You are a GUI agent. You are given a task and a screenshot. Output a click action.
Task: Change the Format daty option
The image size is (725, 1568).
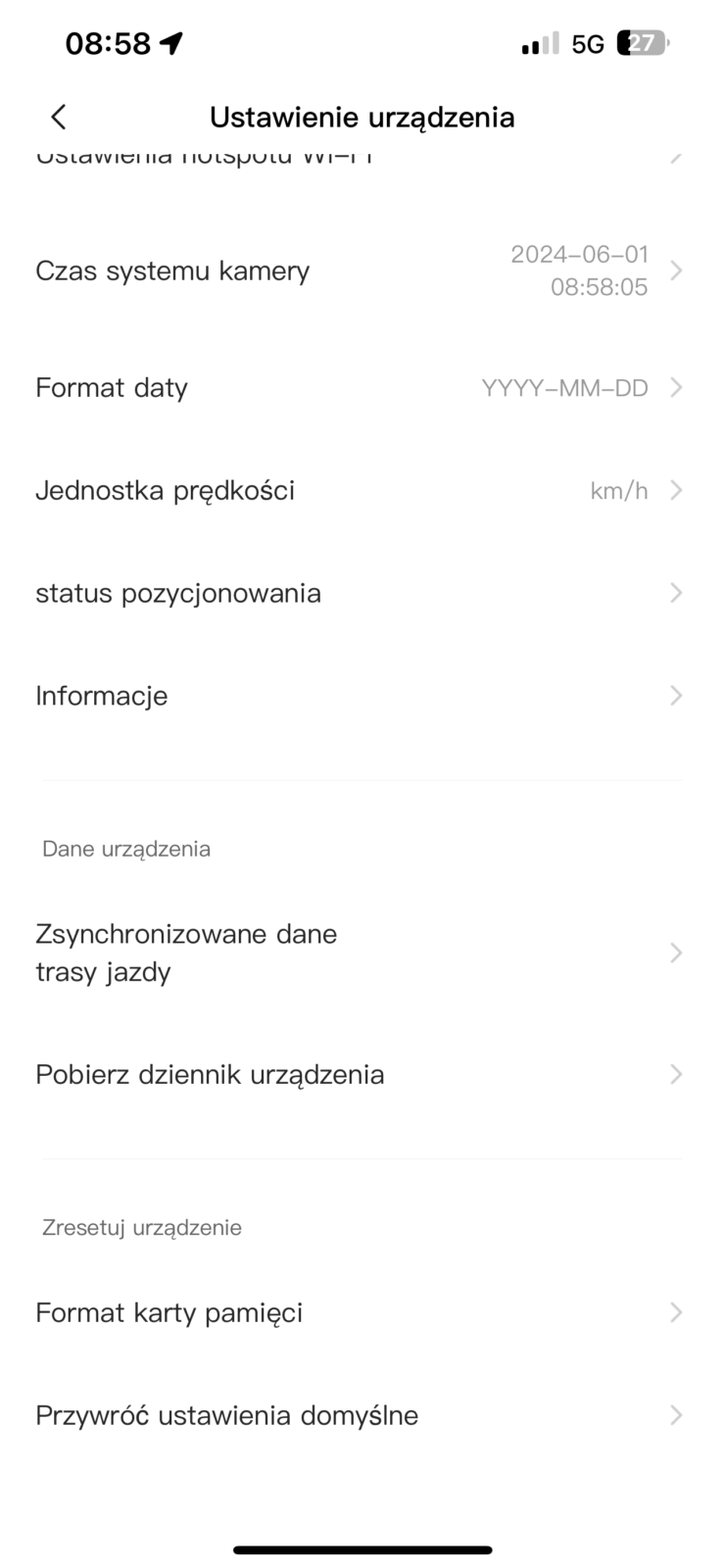point(362,388)
